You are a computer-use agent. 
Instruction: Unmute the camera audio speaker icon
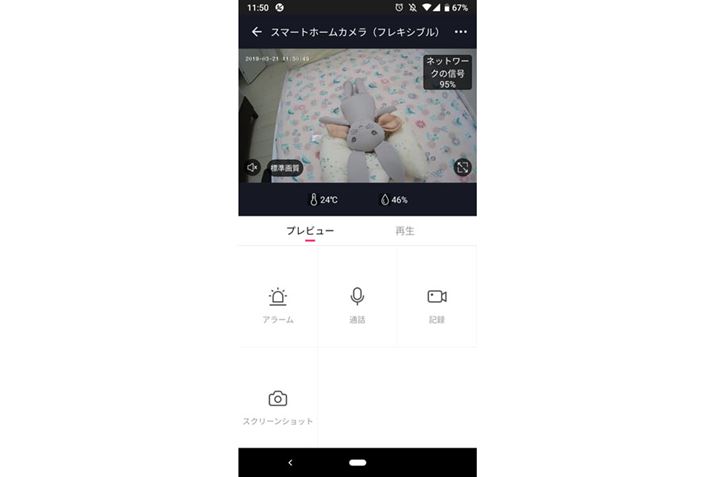252,168
